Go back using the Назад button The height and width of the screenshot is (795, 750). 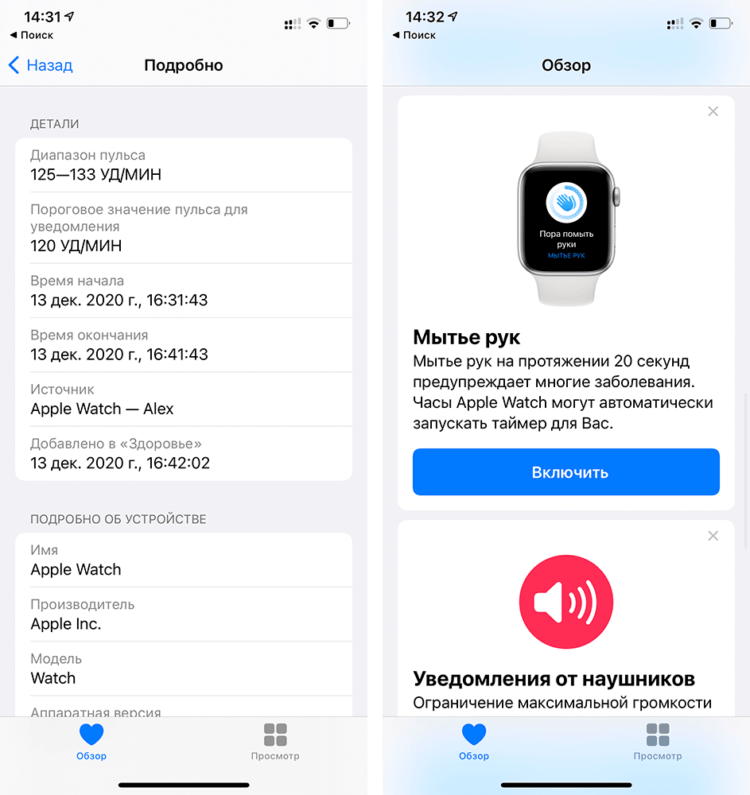pyautogui.click(x=41, y=66)
